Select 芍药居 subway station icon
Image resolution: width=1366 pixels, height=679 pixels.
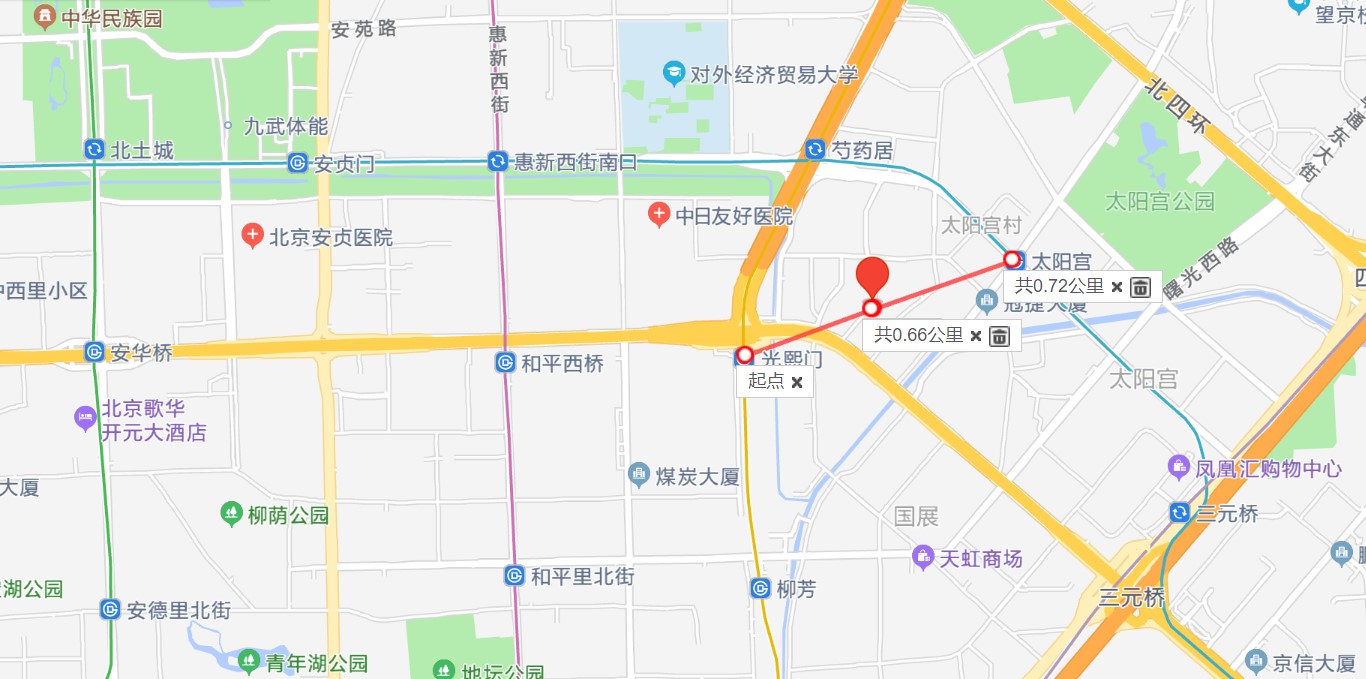(x=815, y=150)
